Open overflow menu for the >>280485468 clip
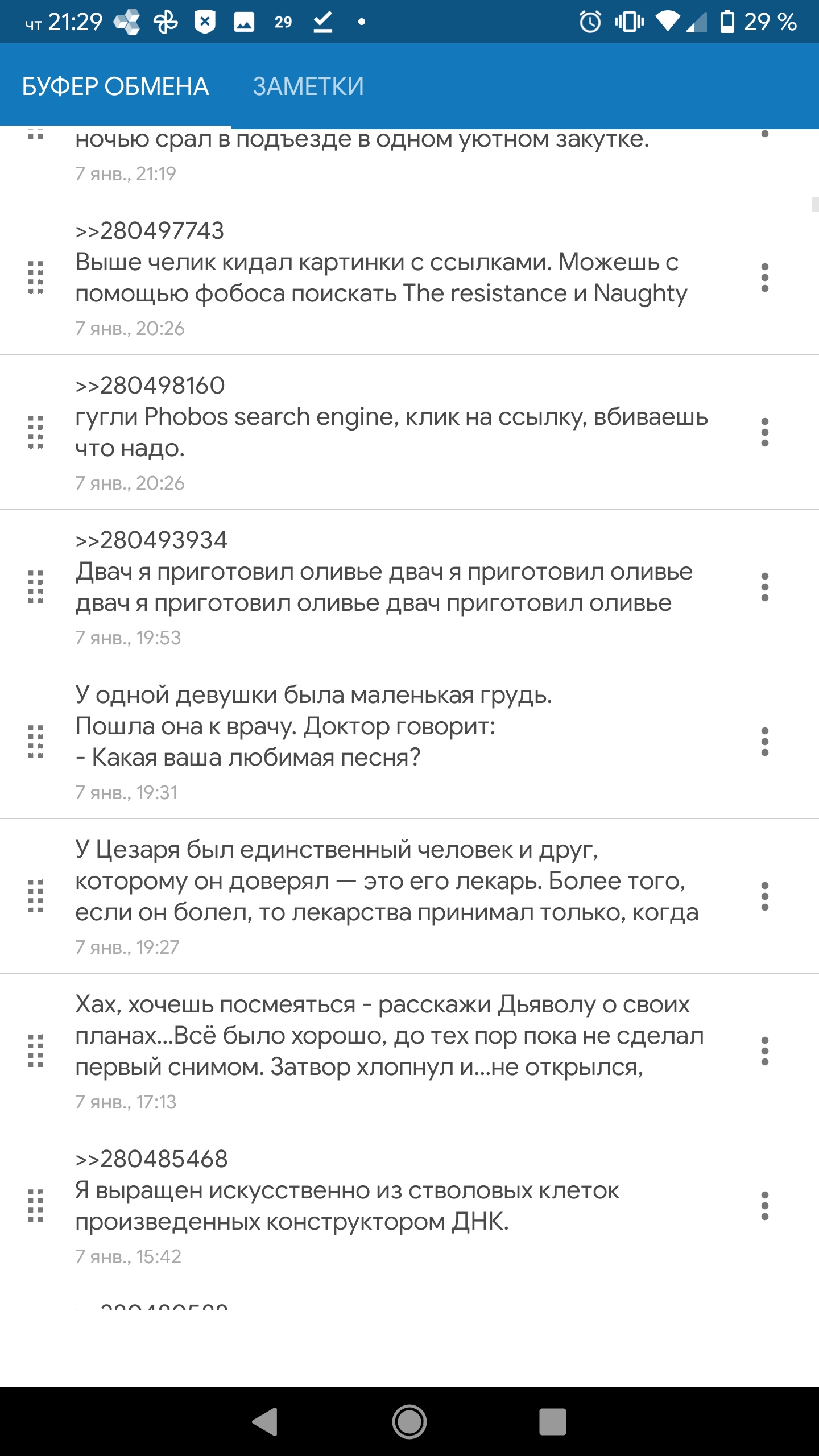The width and height of the screenshot is (819, 1456). pos(765,1206)
